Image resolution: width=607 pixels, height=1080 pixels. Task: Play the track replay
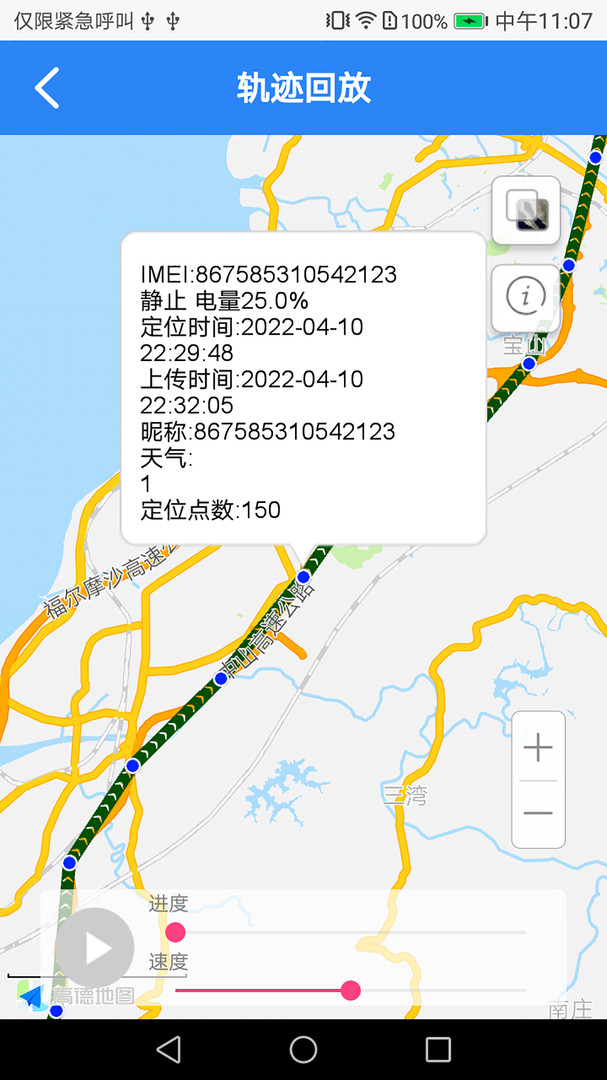coord(95,948)
